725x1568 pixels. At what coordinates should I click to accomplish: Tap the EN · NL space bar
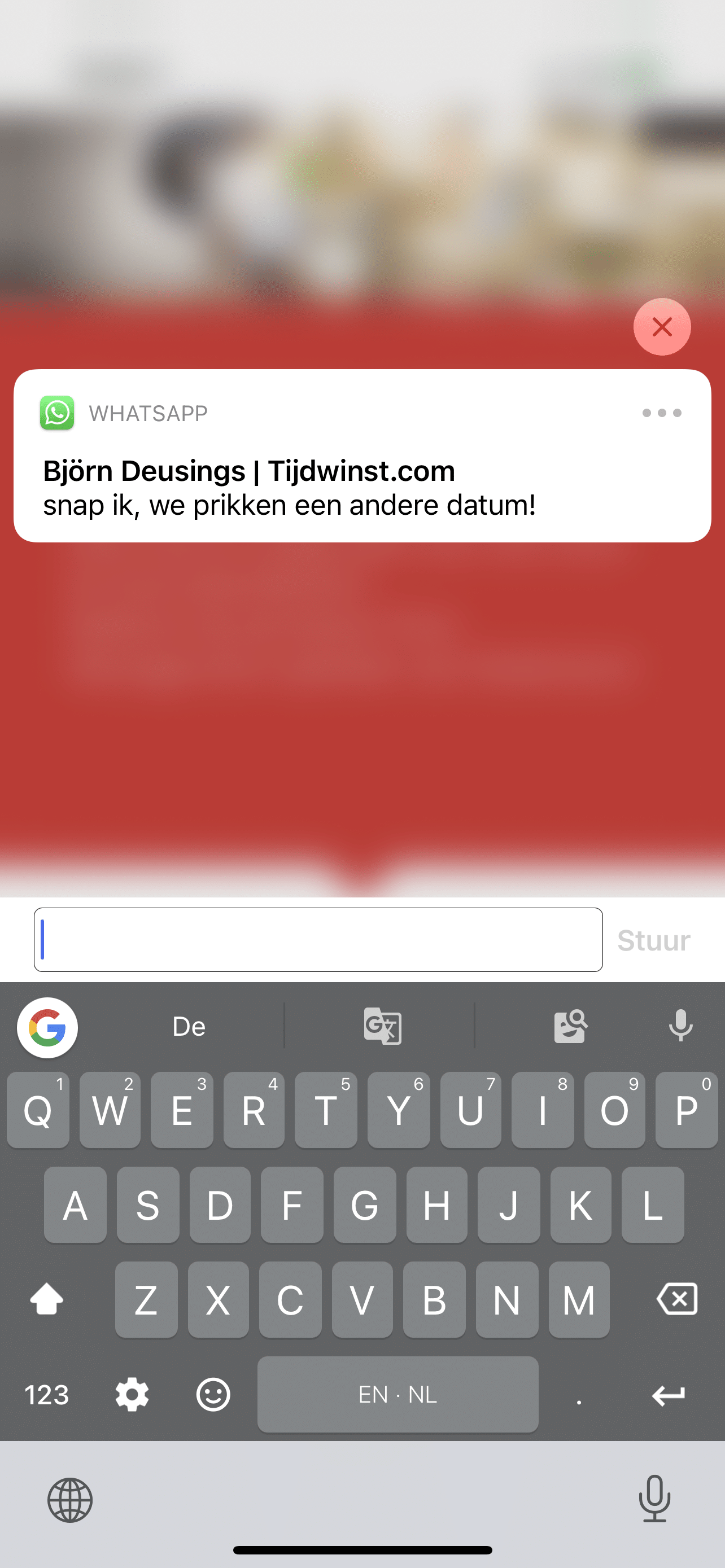[398, 1395]
